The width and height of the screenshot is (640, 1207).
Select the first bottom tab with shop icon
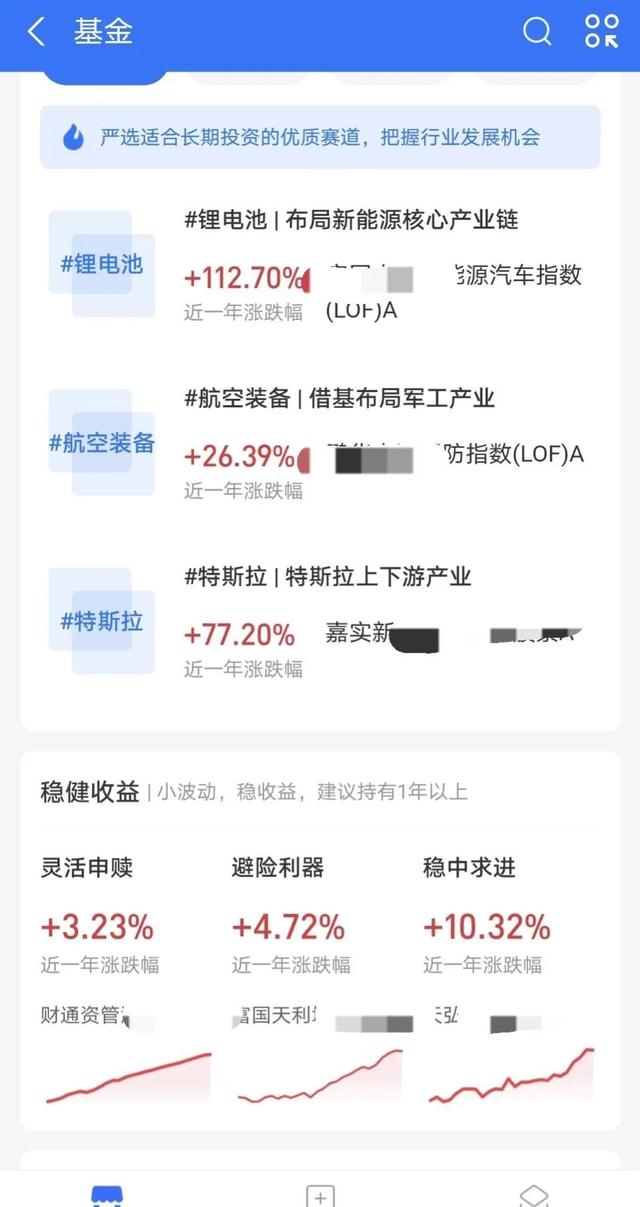(106, 1195)
